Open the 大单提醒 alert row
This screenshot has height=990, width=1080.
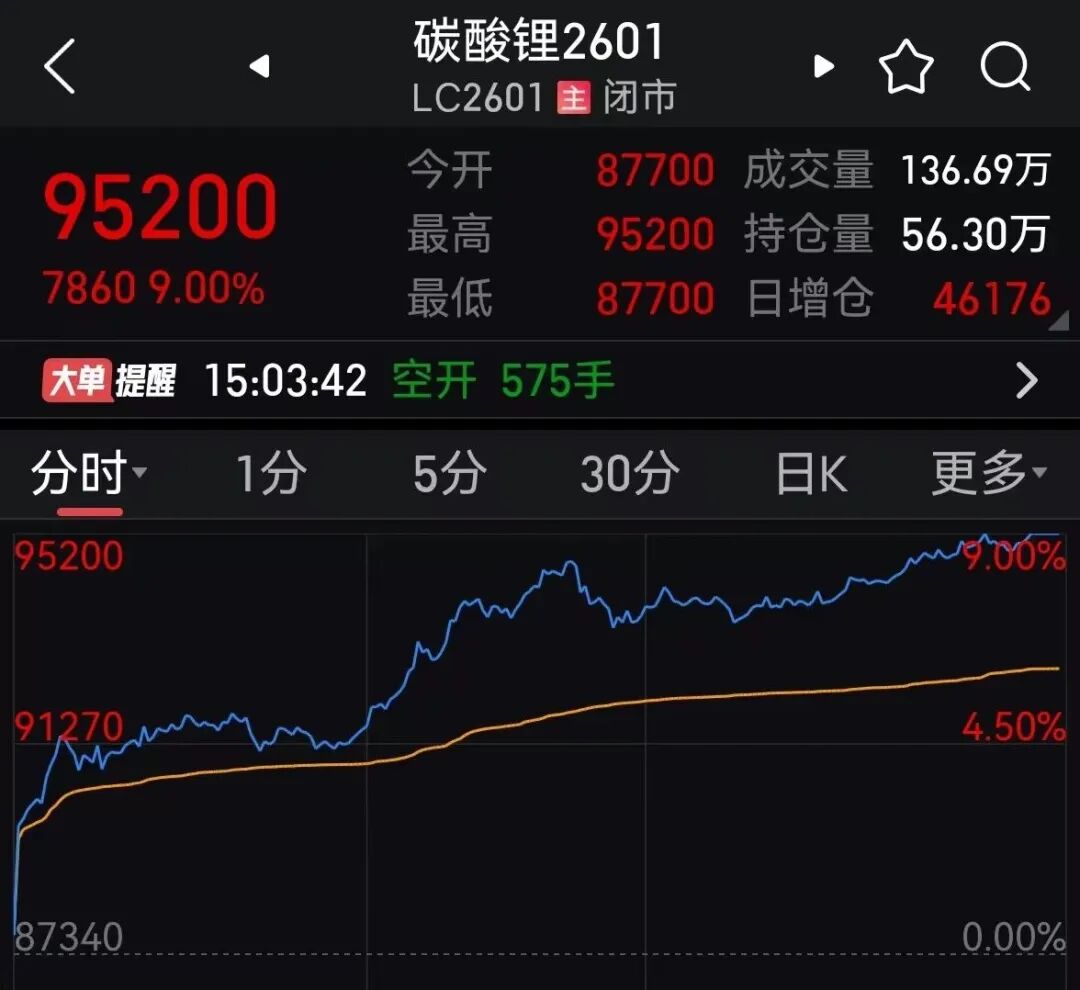540,381
